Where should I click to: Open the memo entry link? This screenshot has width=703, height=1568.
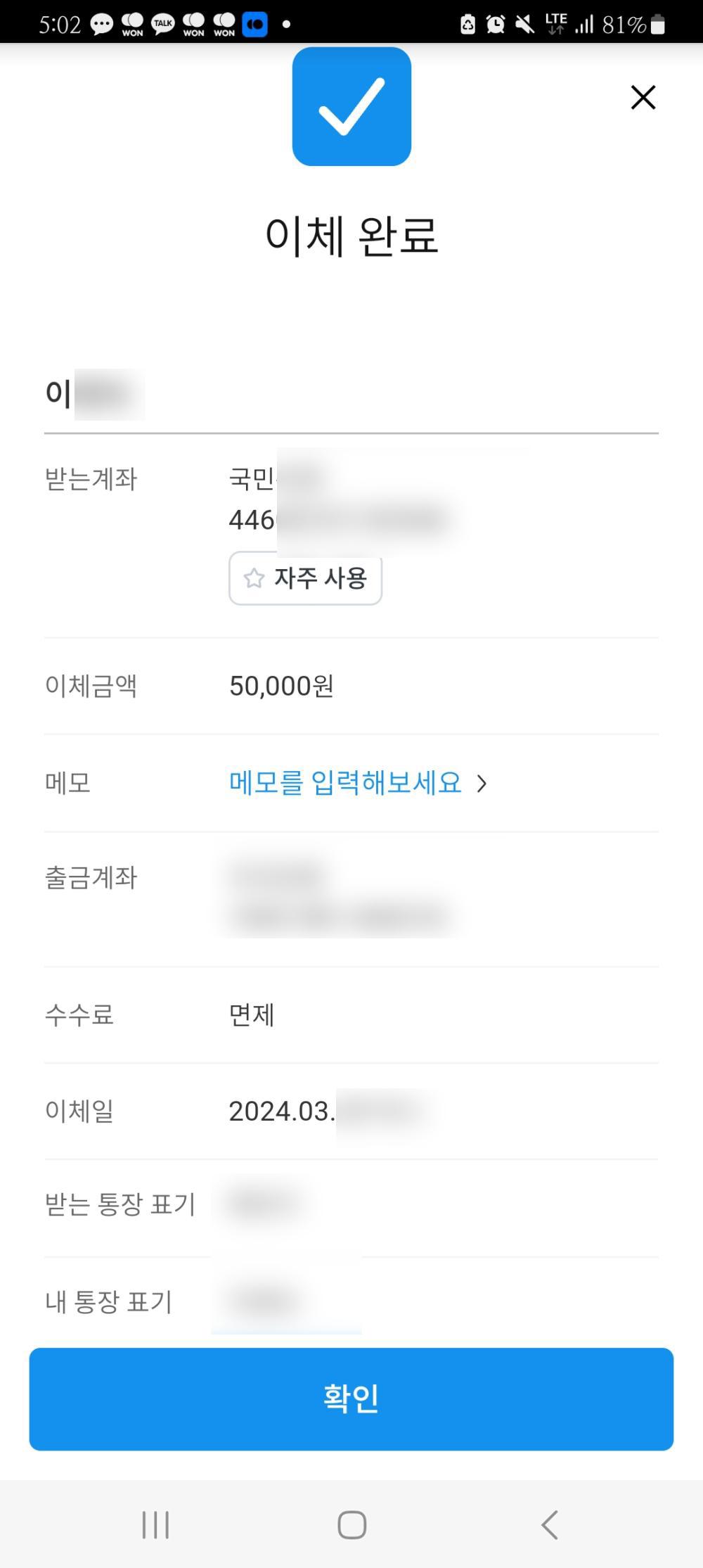[357, 783]
